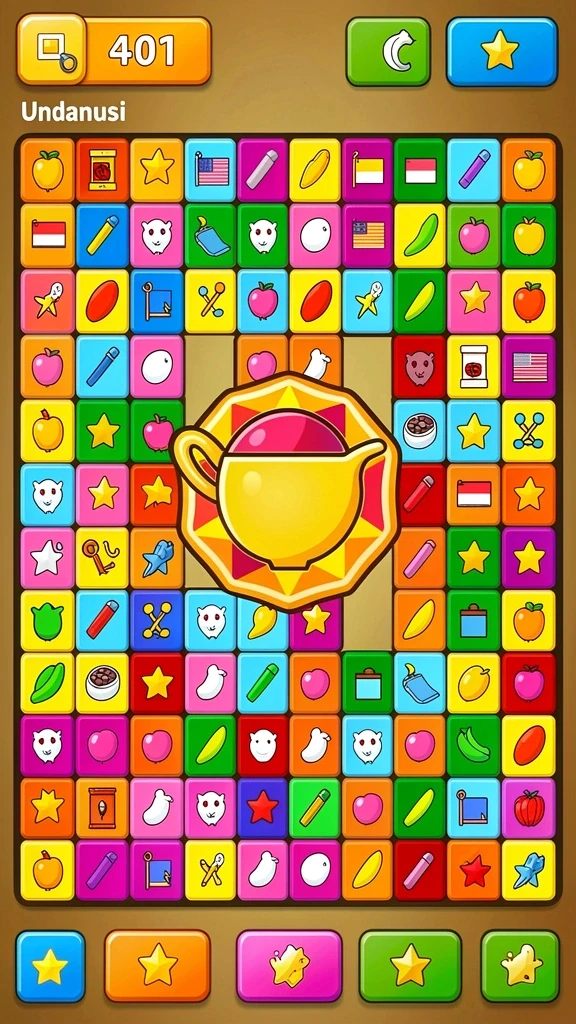This screenshot has height=1024, width=576.
Task: Pick the green tile with pea pods
Action: pos(473,745)
